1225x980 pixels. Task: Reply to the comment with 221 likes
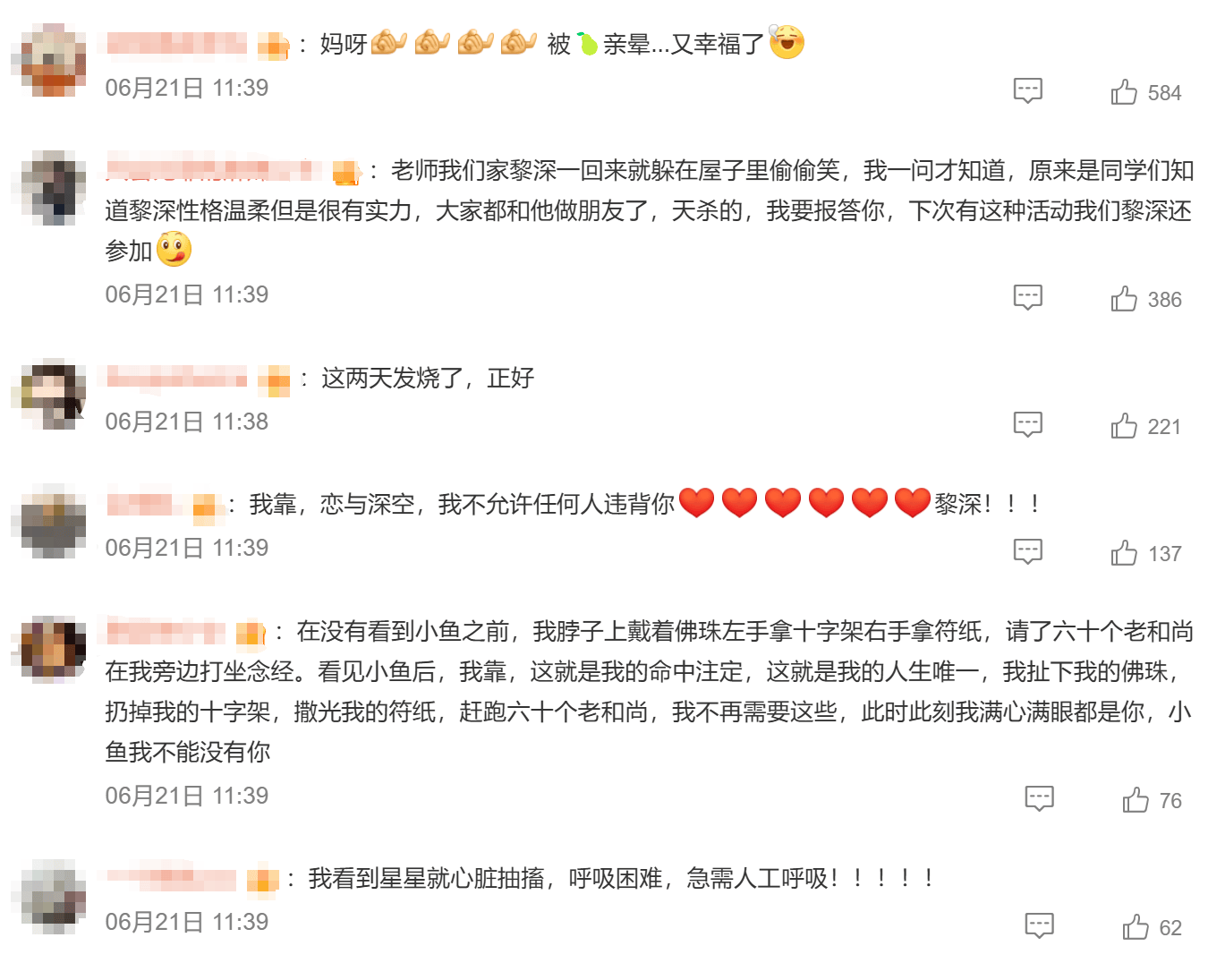tap(1027, 424)
